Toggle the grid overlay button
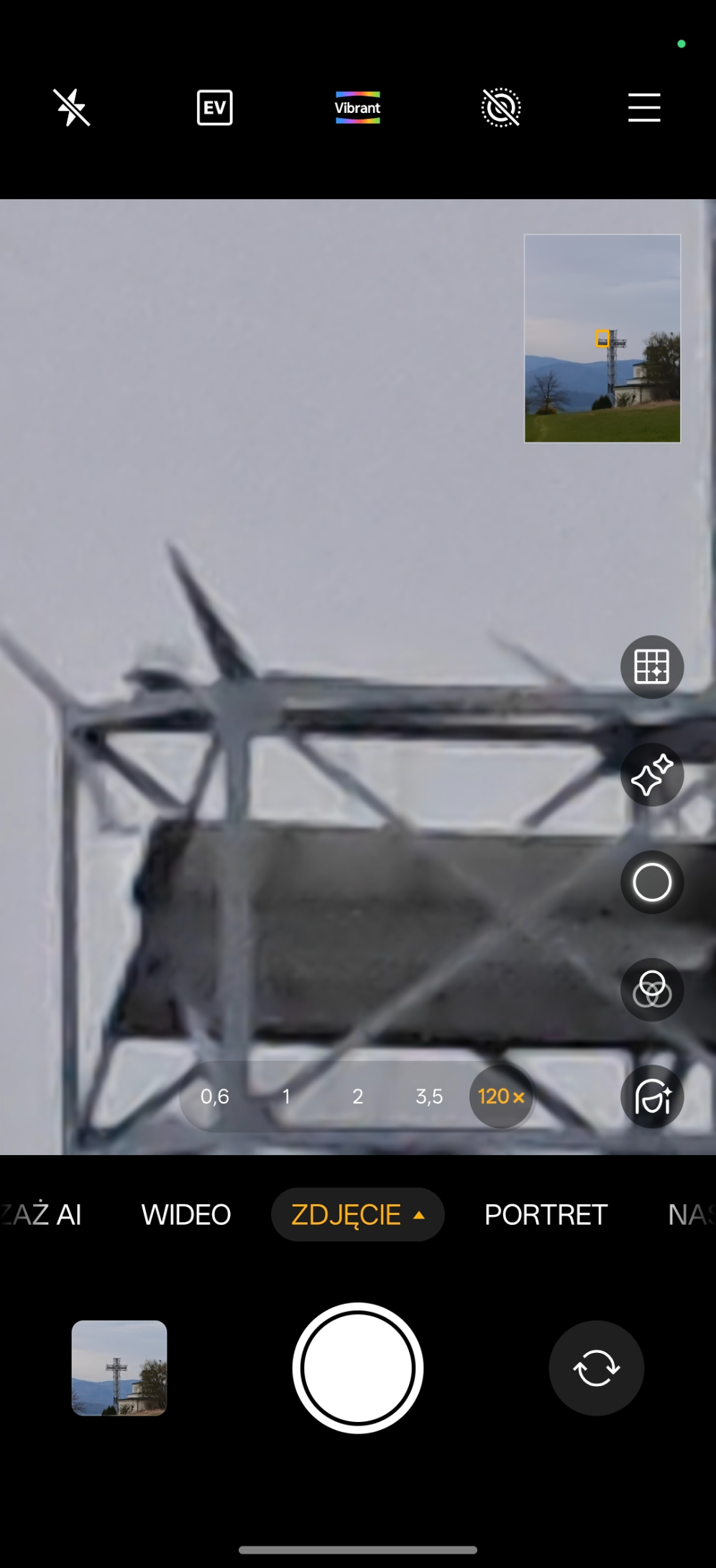Image resolution: width=716 pixels, height=1568 pixels. click(651, 667)
